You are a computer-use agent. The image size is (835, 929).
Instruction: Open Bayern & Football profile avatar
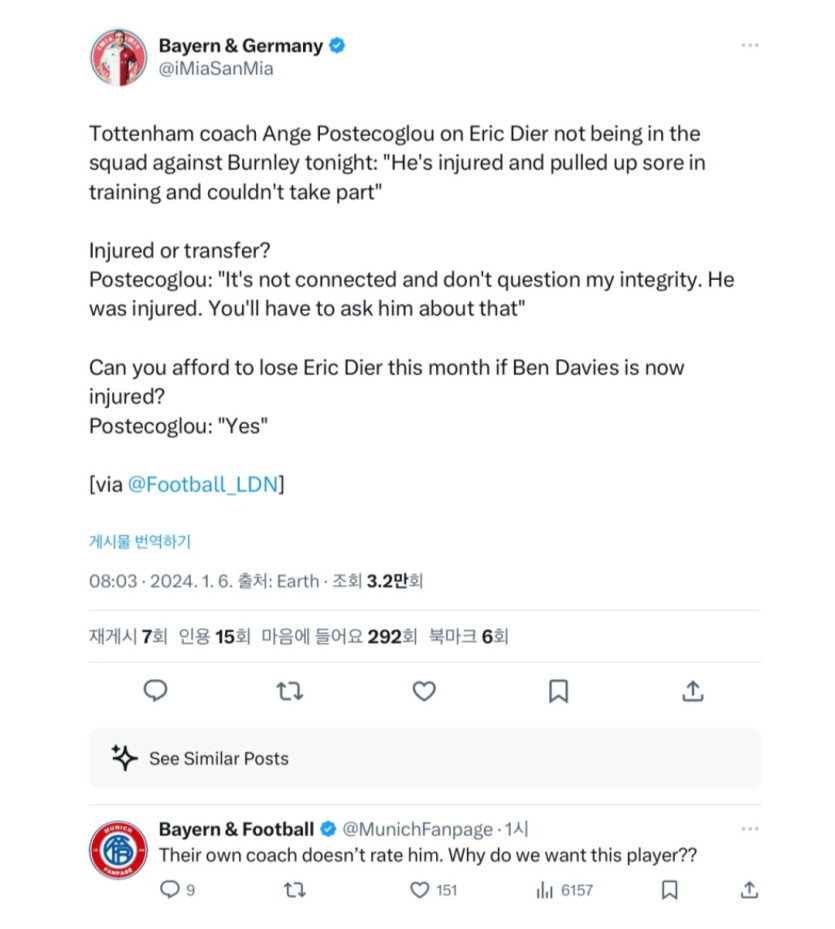click(x=119, y=849)
